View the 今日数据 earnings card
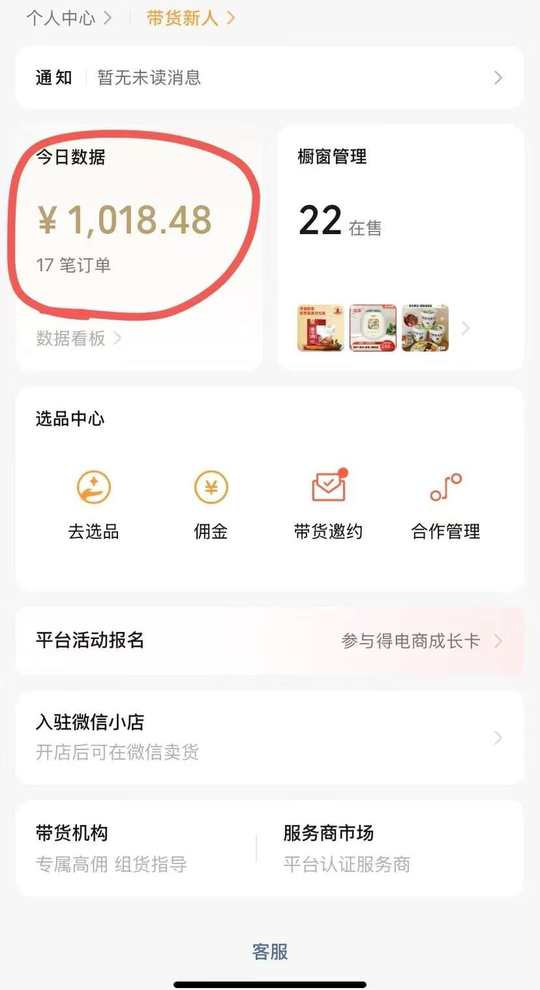Image resolution: width=540 pixels, height=990 pixels. point(138,246)
